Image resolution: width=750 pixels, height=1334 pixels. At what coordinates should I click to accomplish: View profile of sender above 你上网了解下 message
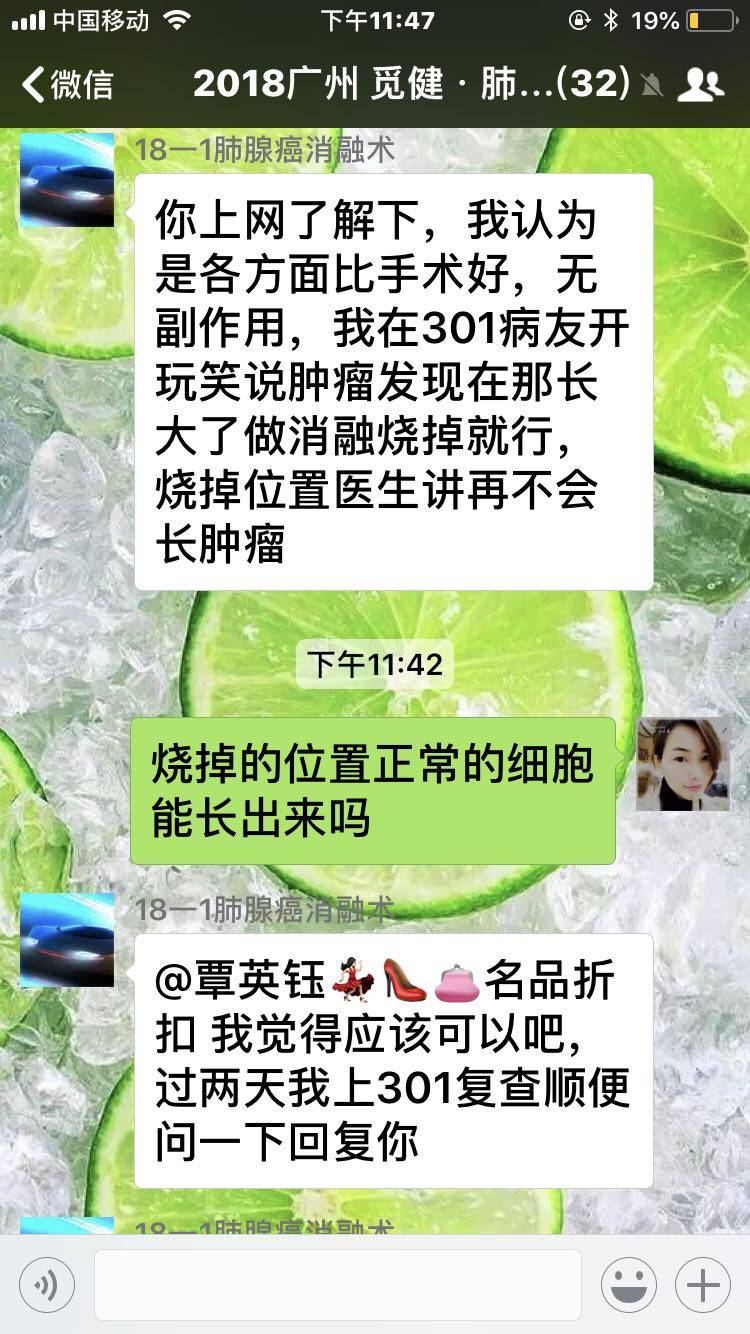(x=66, y=180)
